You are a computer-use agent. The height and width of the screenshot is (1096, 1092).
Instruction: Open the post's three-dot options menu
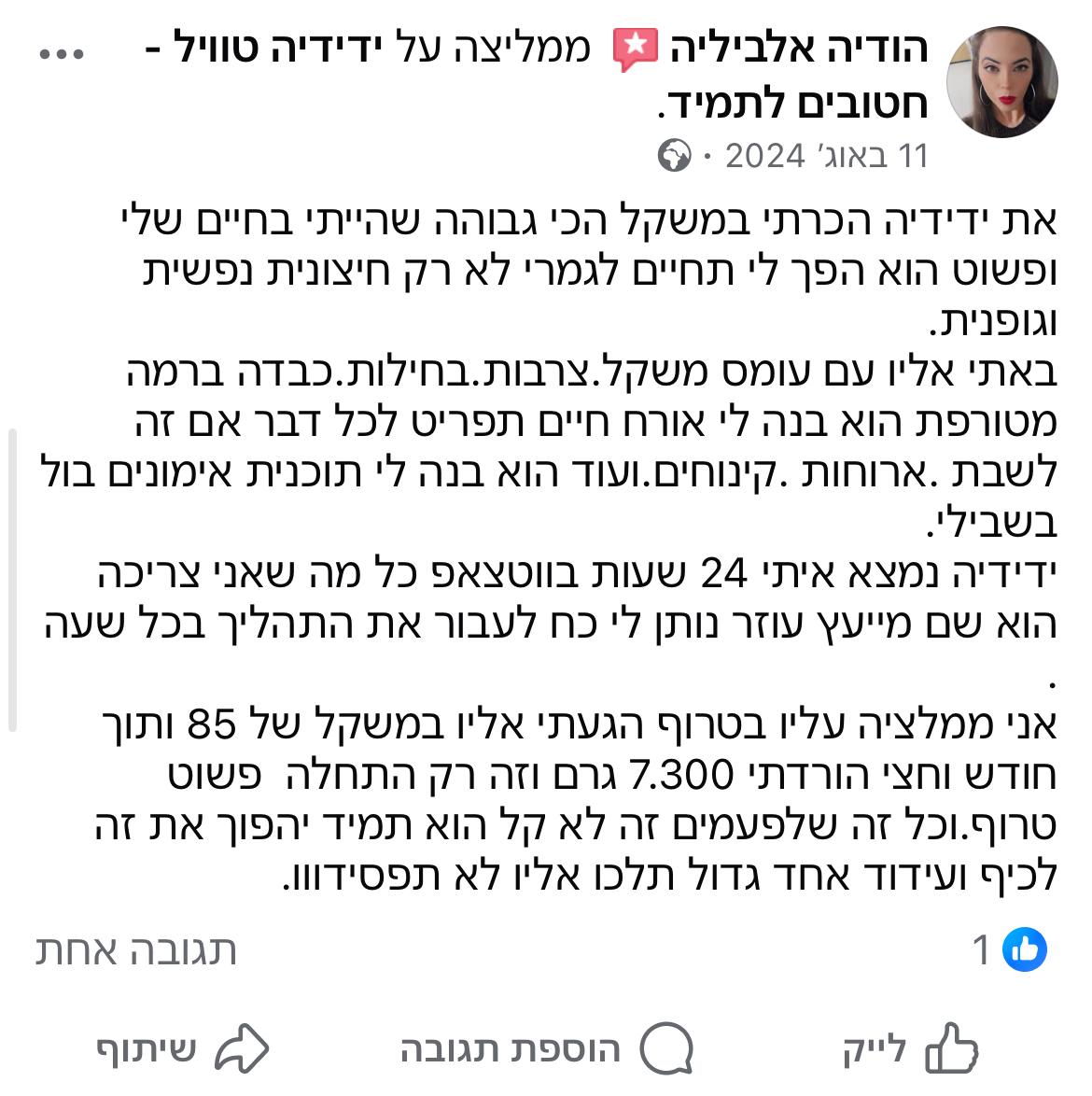[62, 53]
